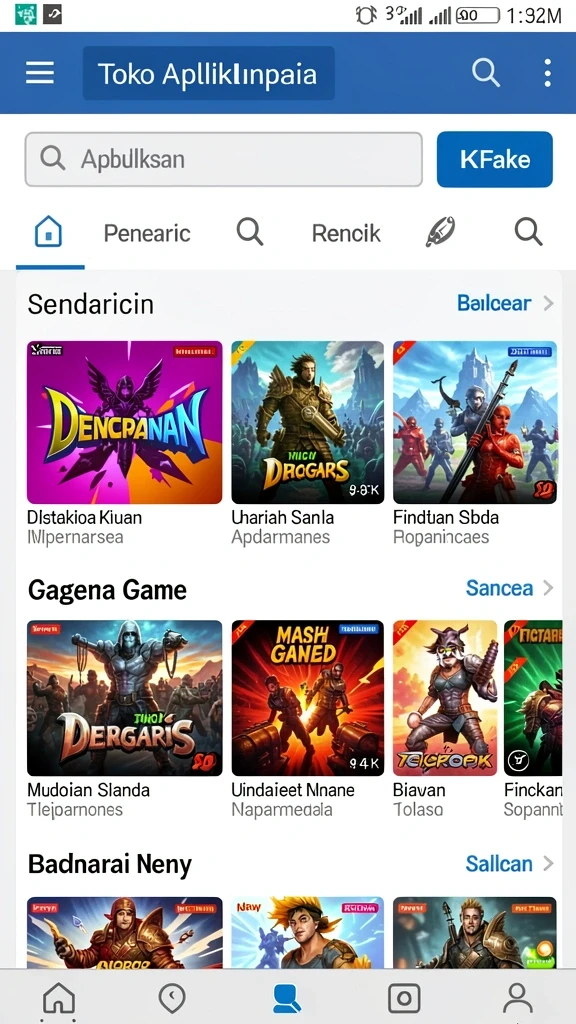The height and width of the screenshot is (1024, 576).
Task: Tap the search icon in app bar
Action: point(485,72)
